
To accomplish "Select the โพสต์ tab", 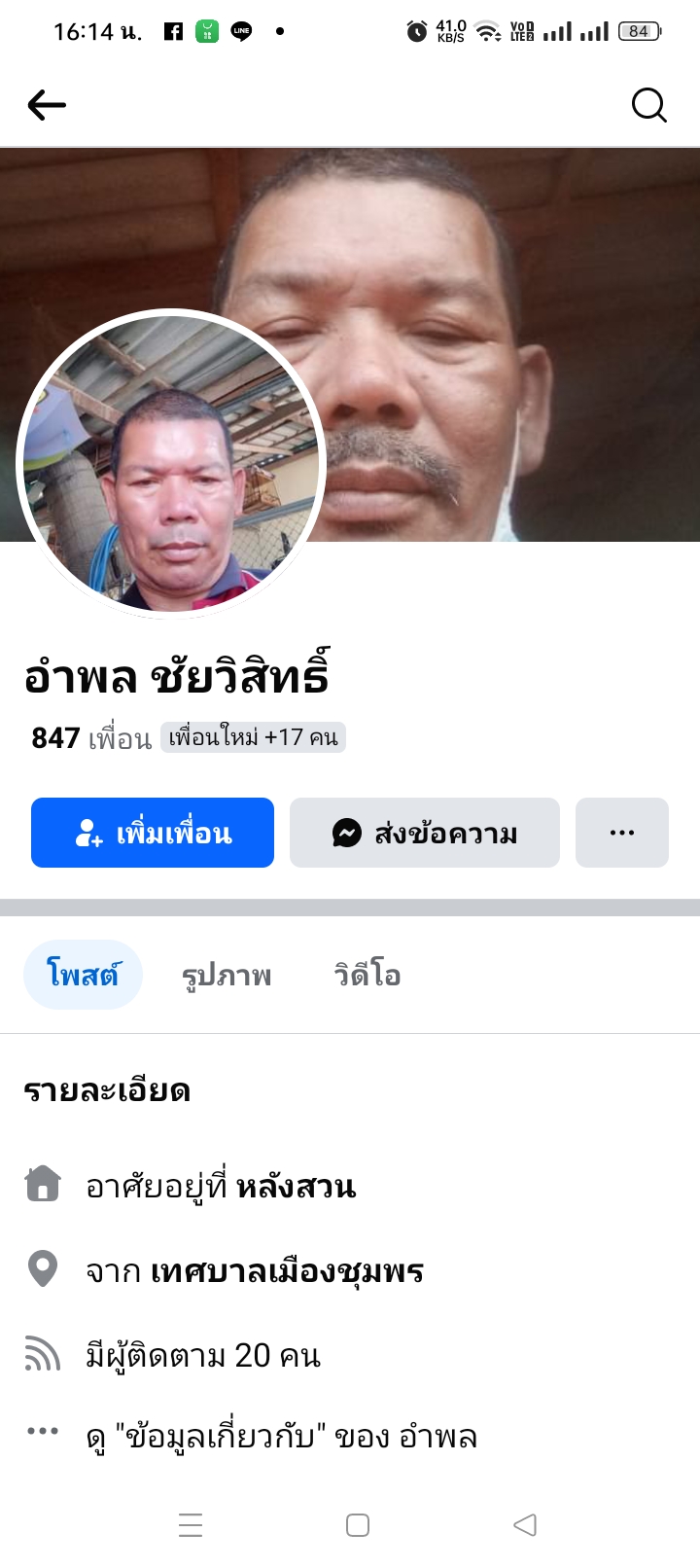I will coord(83,975).
